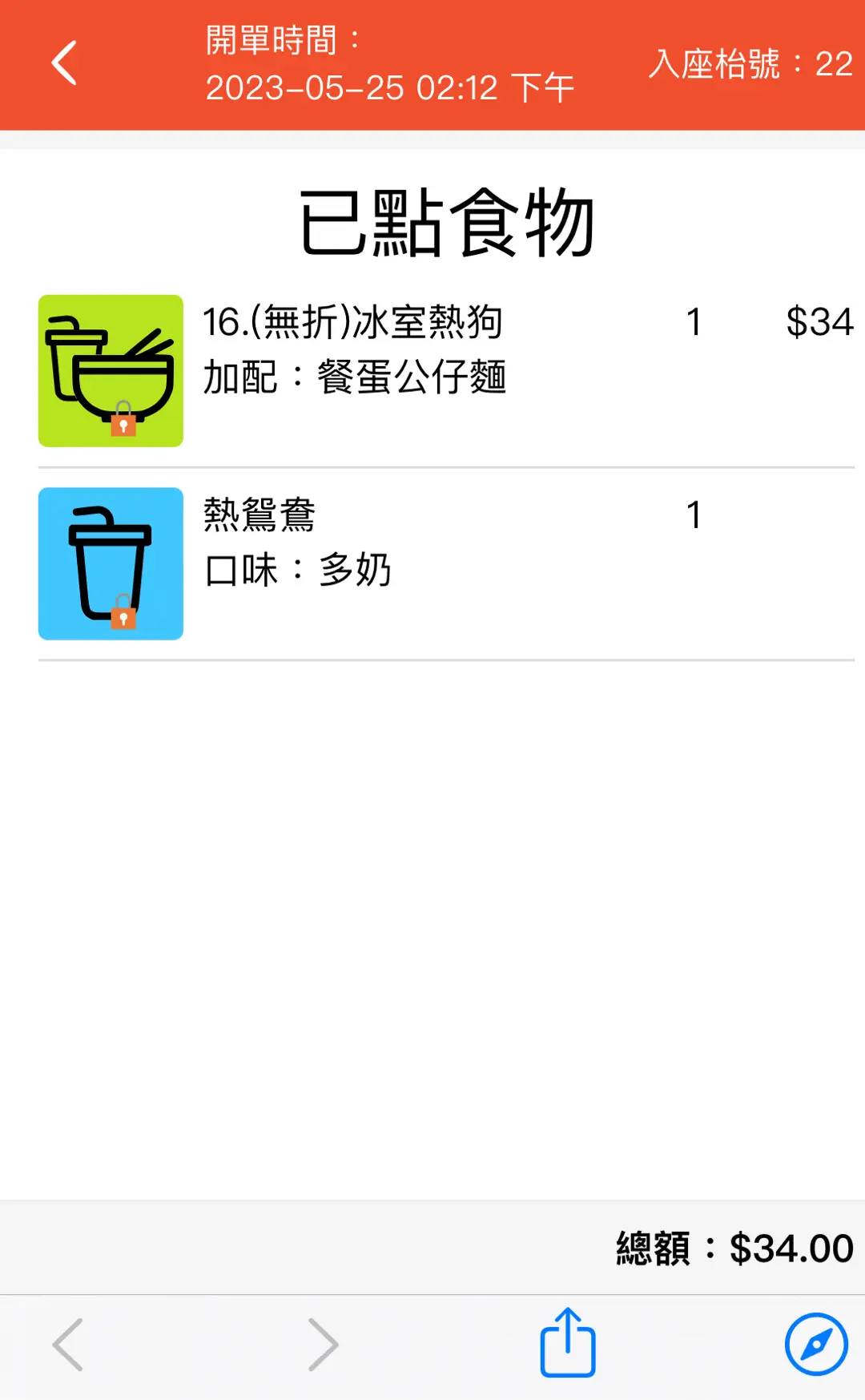865x1400 pixels.
Task: Share this page
Action: point(568,1342)
